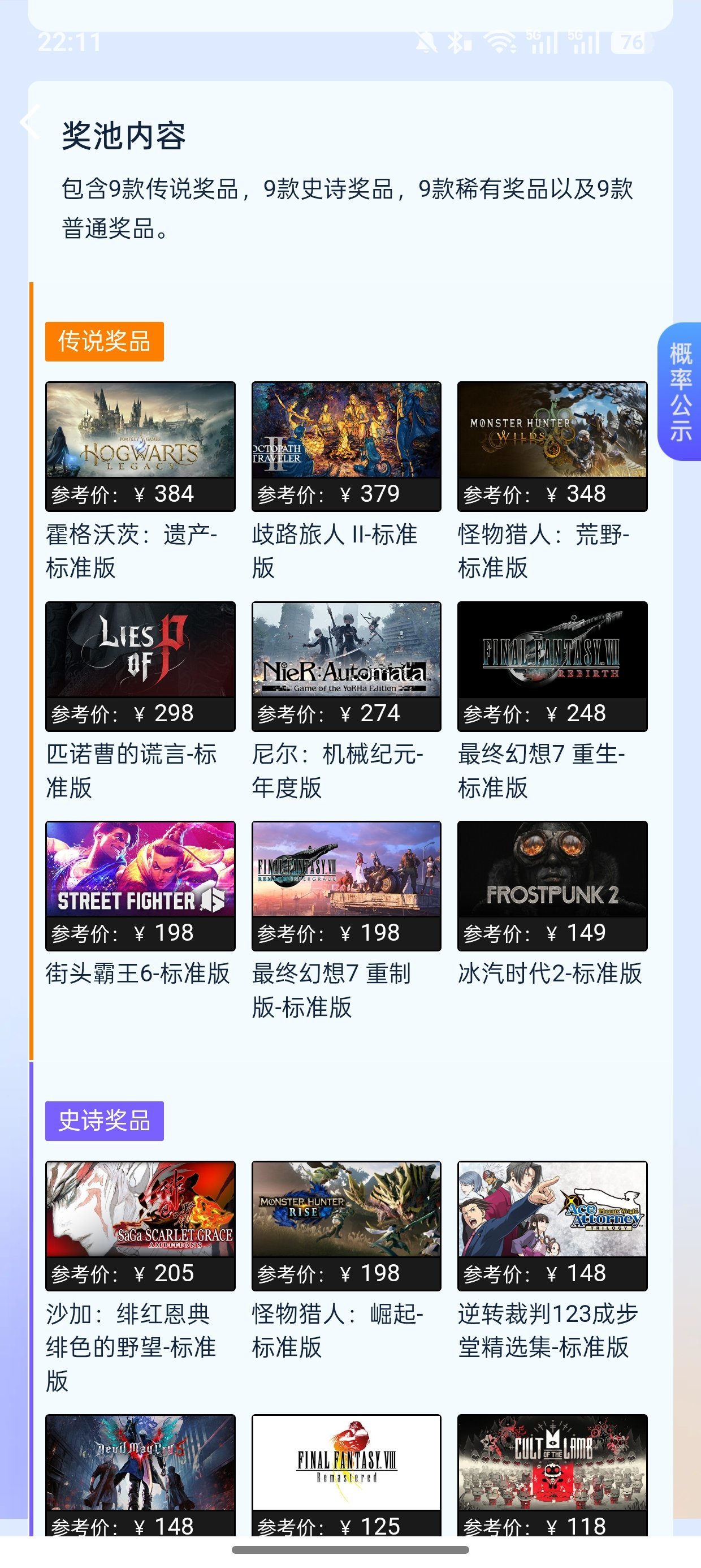Viewport: 701px width, 1568px height.
Task: Open the Street Fighter 6 card
Action: [140, 885]
